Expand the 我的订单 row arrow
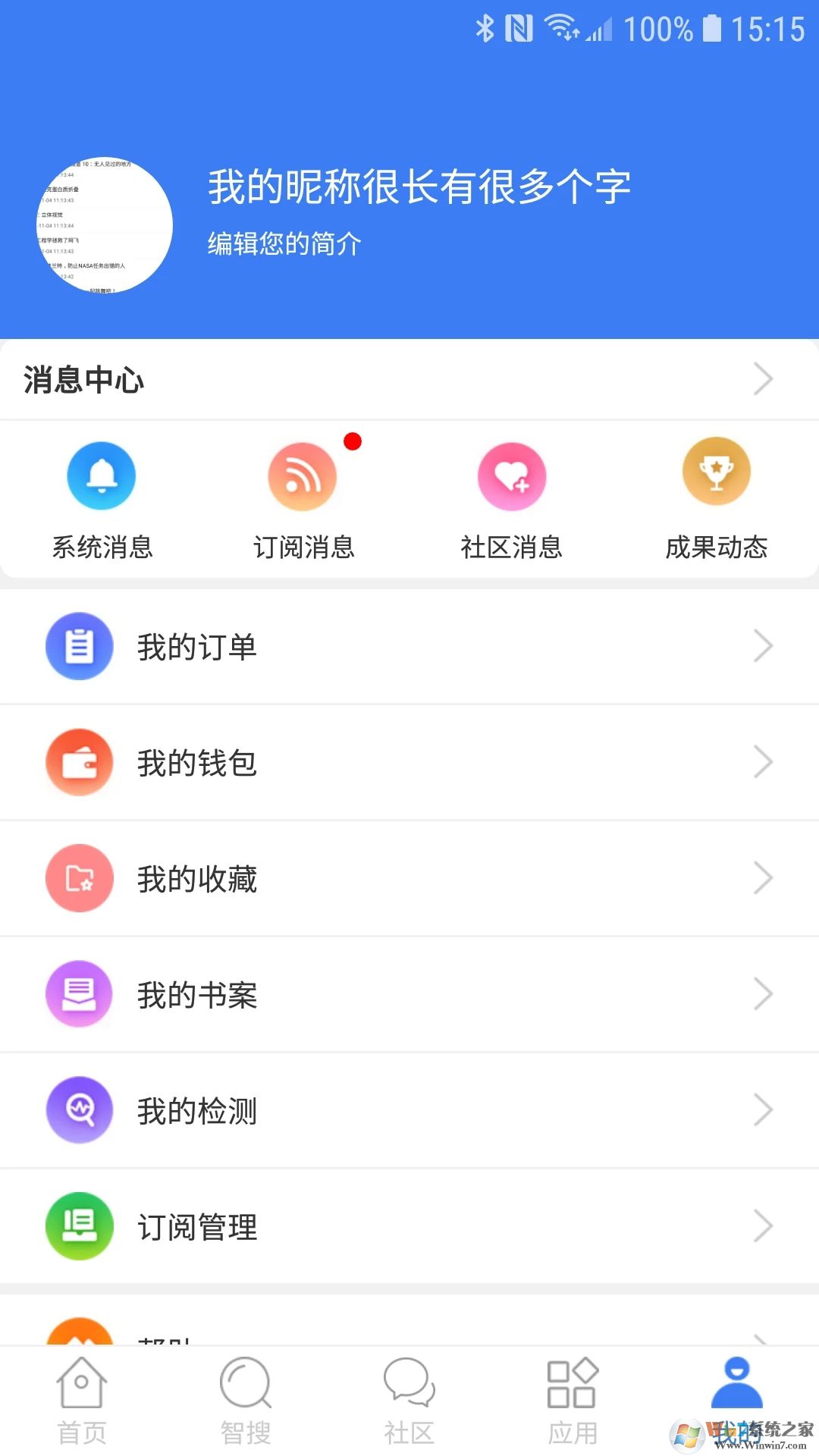The width and height of the screenshot is (819, 1456). point(764,645)
